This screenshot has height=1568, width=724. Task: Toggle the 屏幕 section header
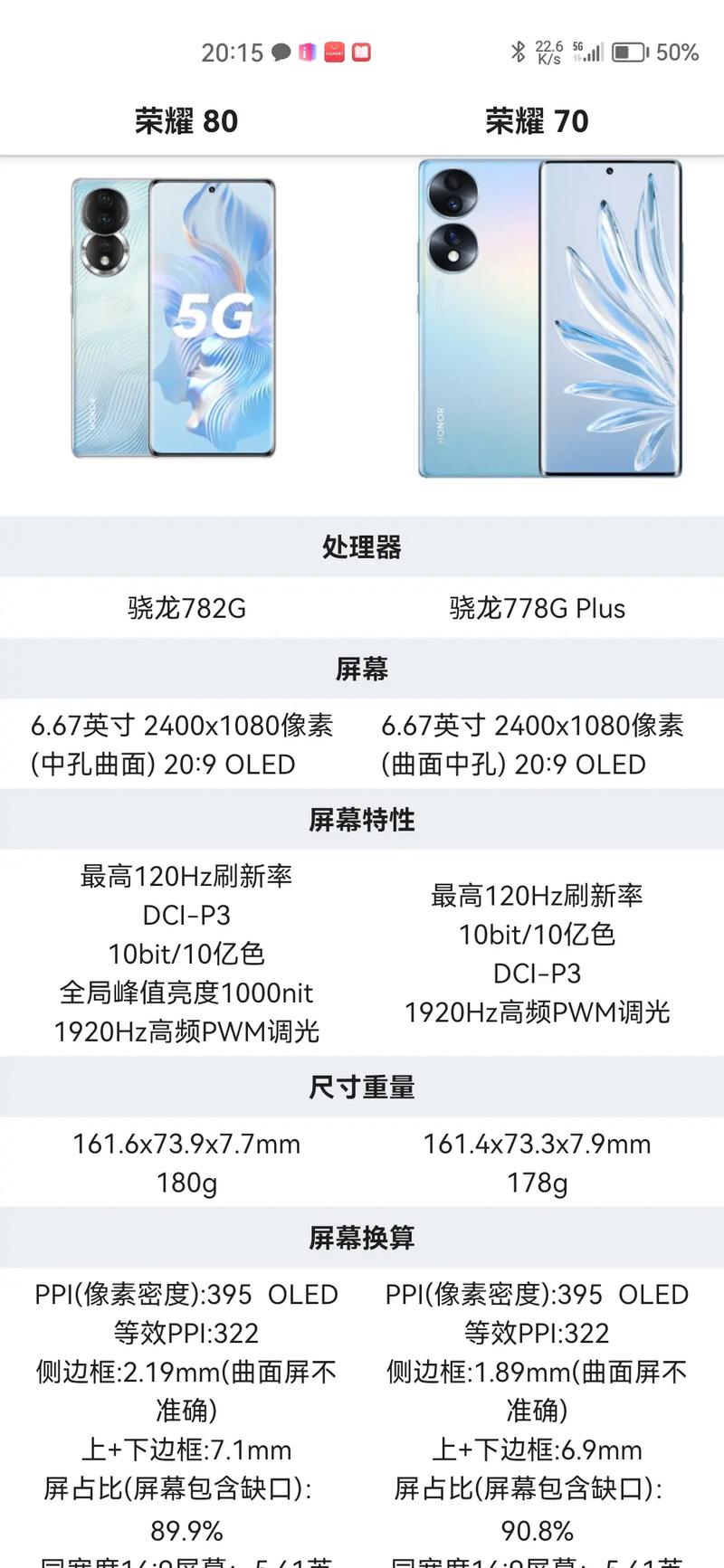[x=362, y=670]
